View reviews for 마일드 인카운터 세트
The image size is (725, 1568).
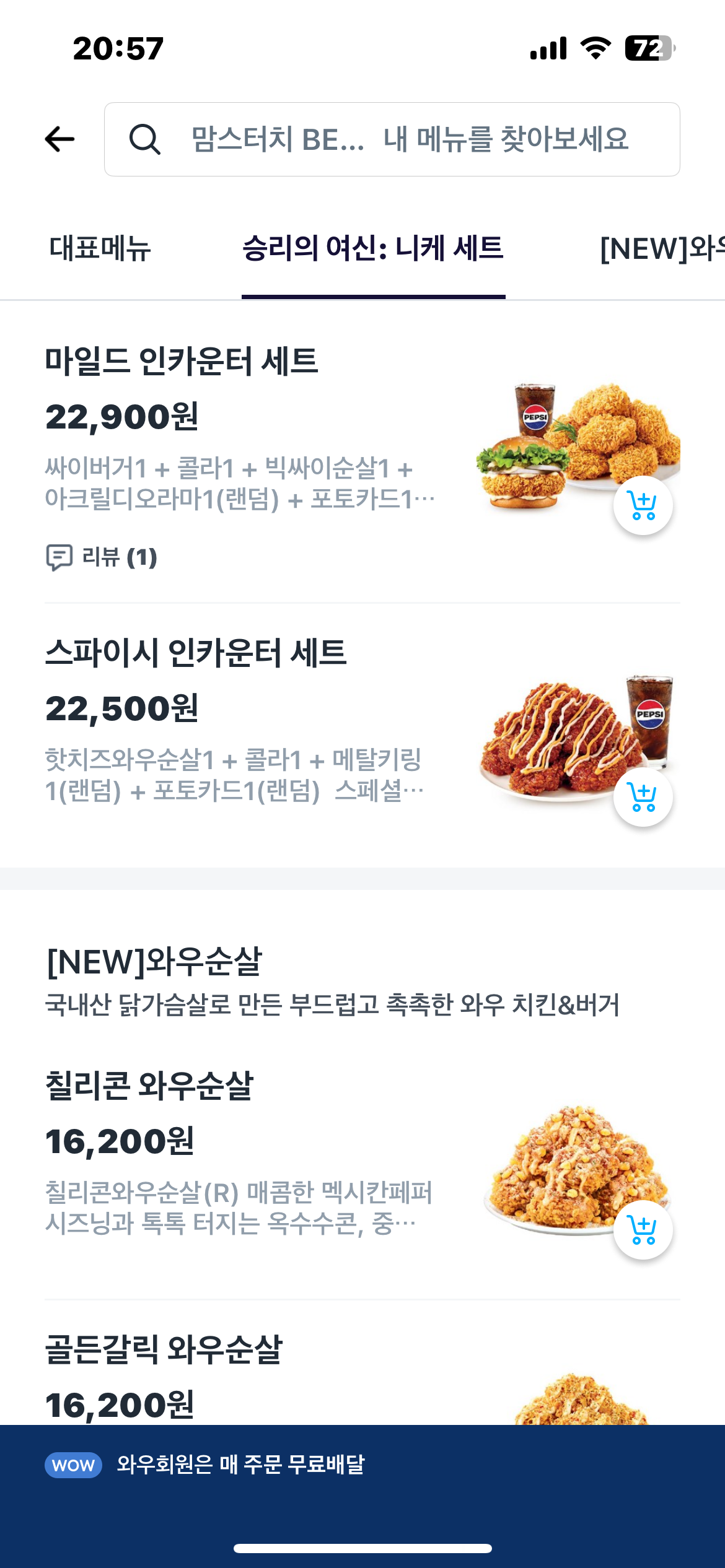[x=102, y=557]
